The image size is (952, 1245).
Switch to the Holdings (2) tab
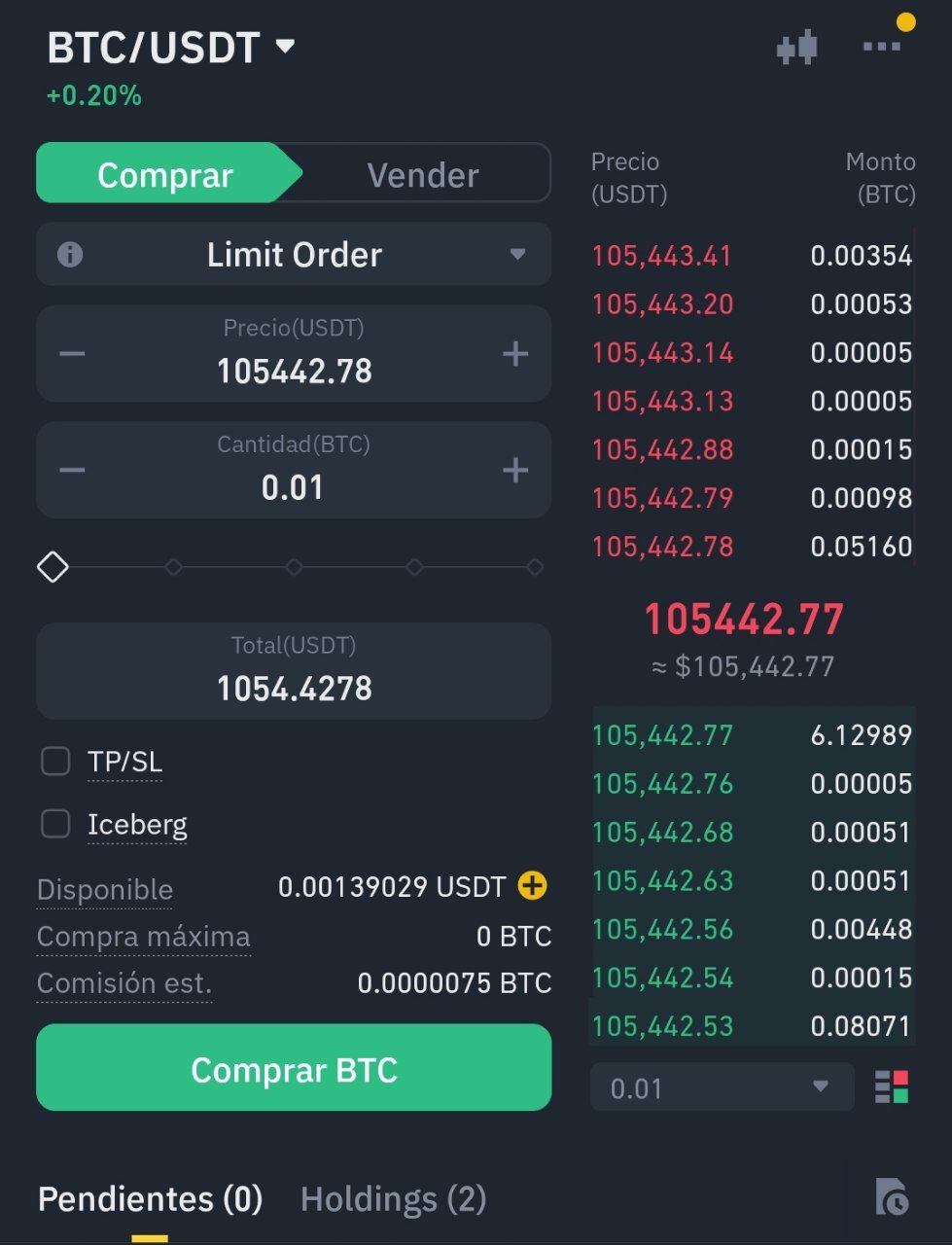pyautogui.click(x=393, y=1199)
